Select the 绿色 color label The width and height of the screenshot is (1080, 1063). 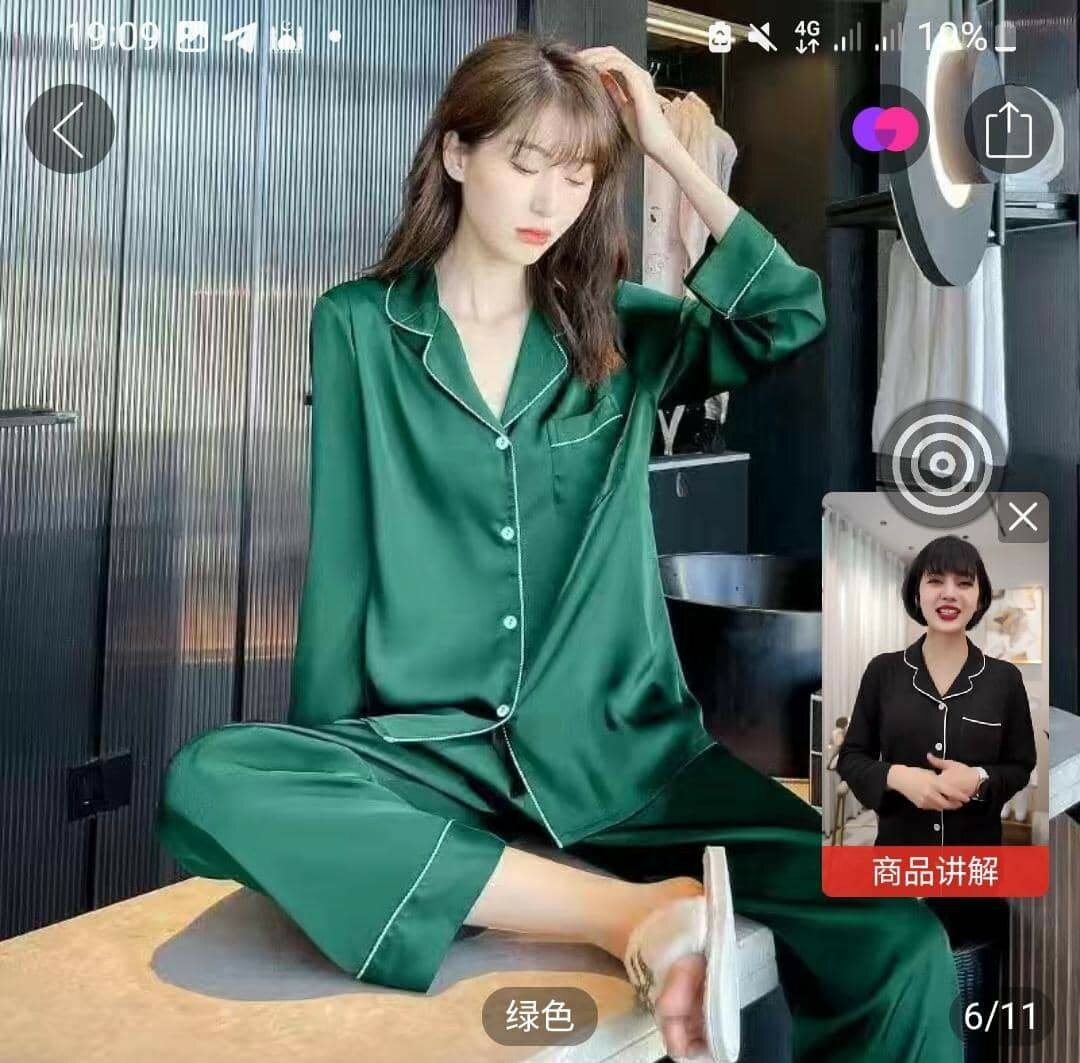coord(539,1016)
